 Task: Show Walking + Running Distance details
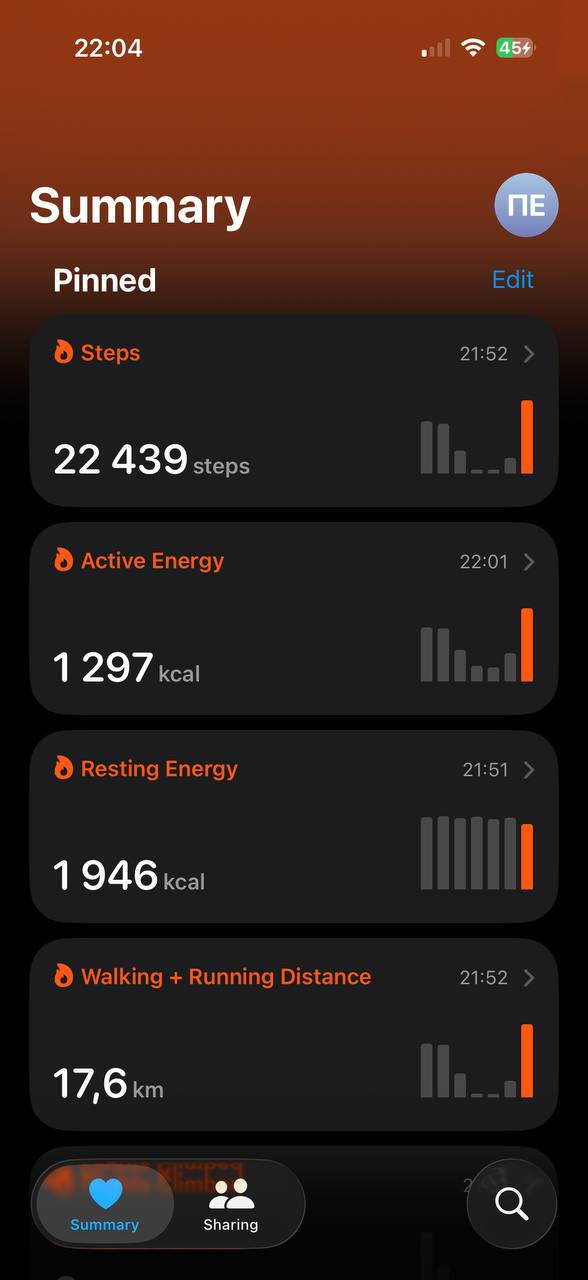[294, 1035]
